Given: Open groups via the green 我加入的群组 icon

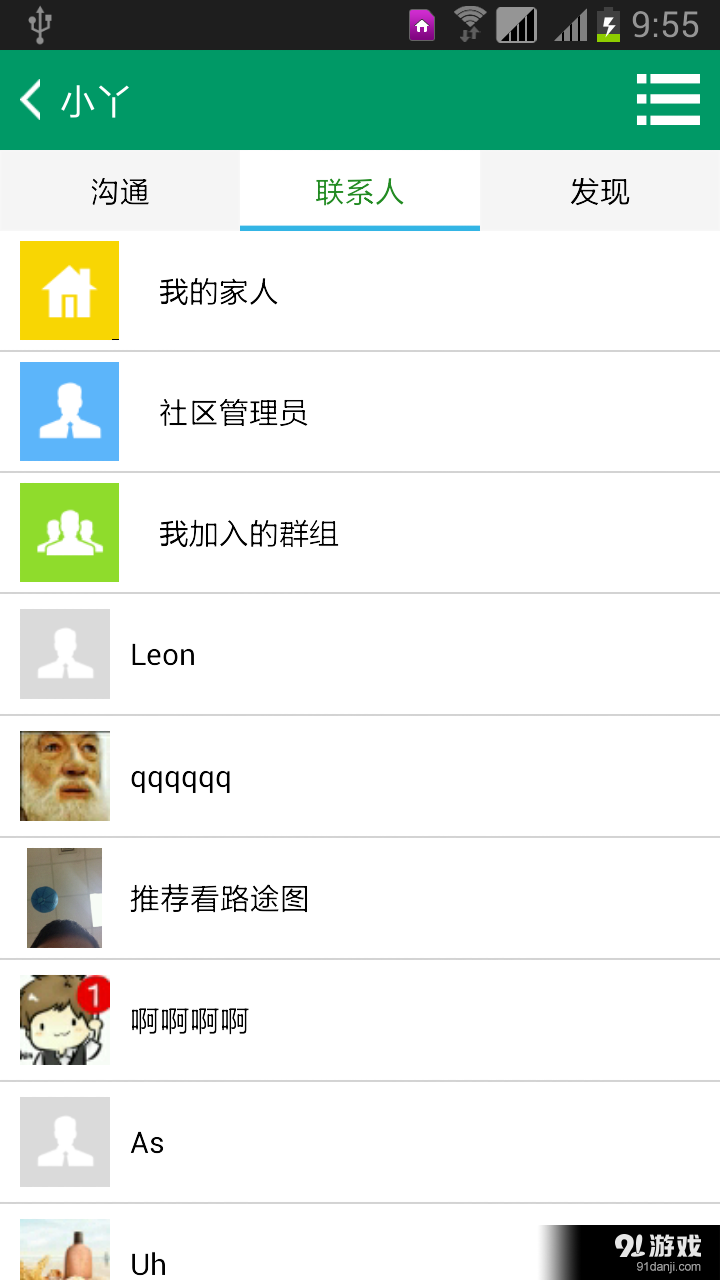Looking at the screenshot, I should click(69, 533).
